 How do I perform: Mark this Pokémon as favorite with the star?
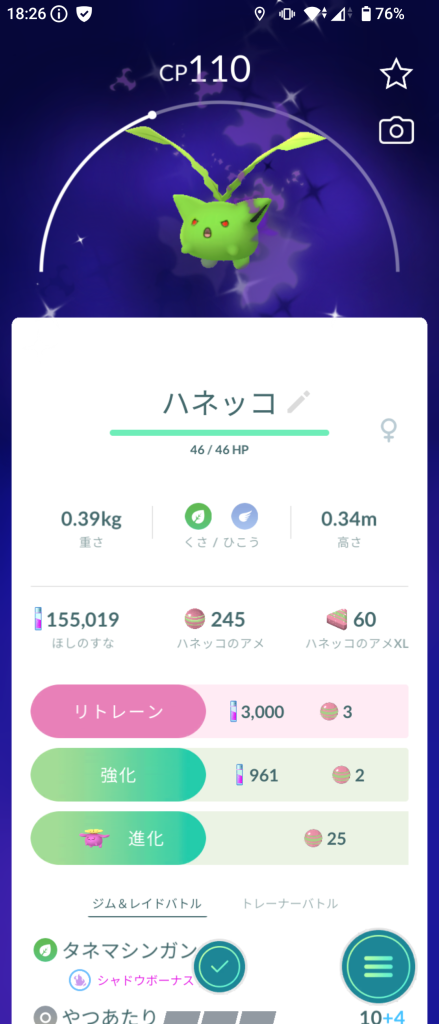(x=396, y=74)
